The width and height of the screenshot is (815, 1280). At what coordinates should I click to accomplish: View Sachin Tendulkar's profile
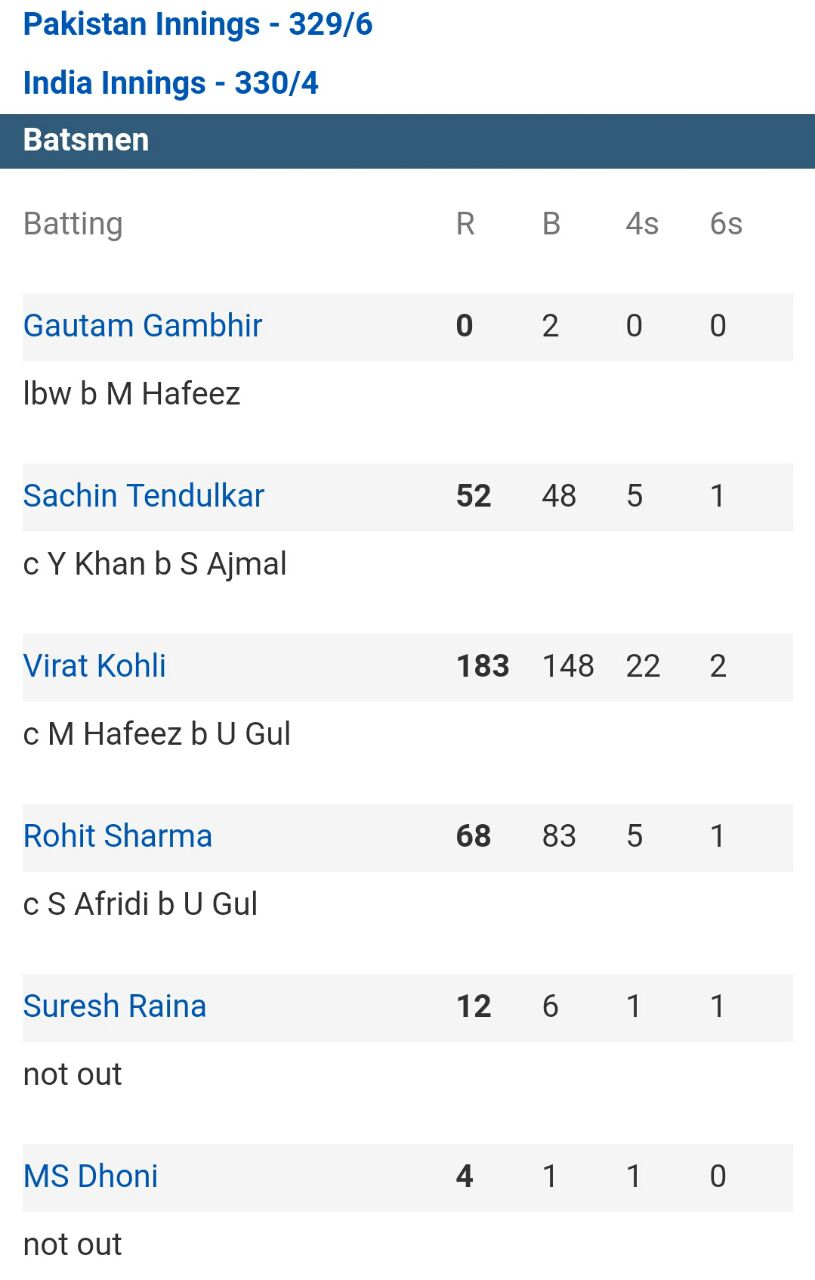click(143, 496)
